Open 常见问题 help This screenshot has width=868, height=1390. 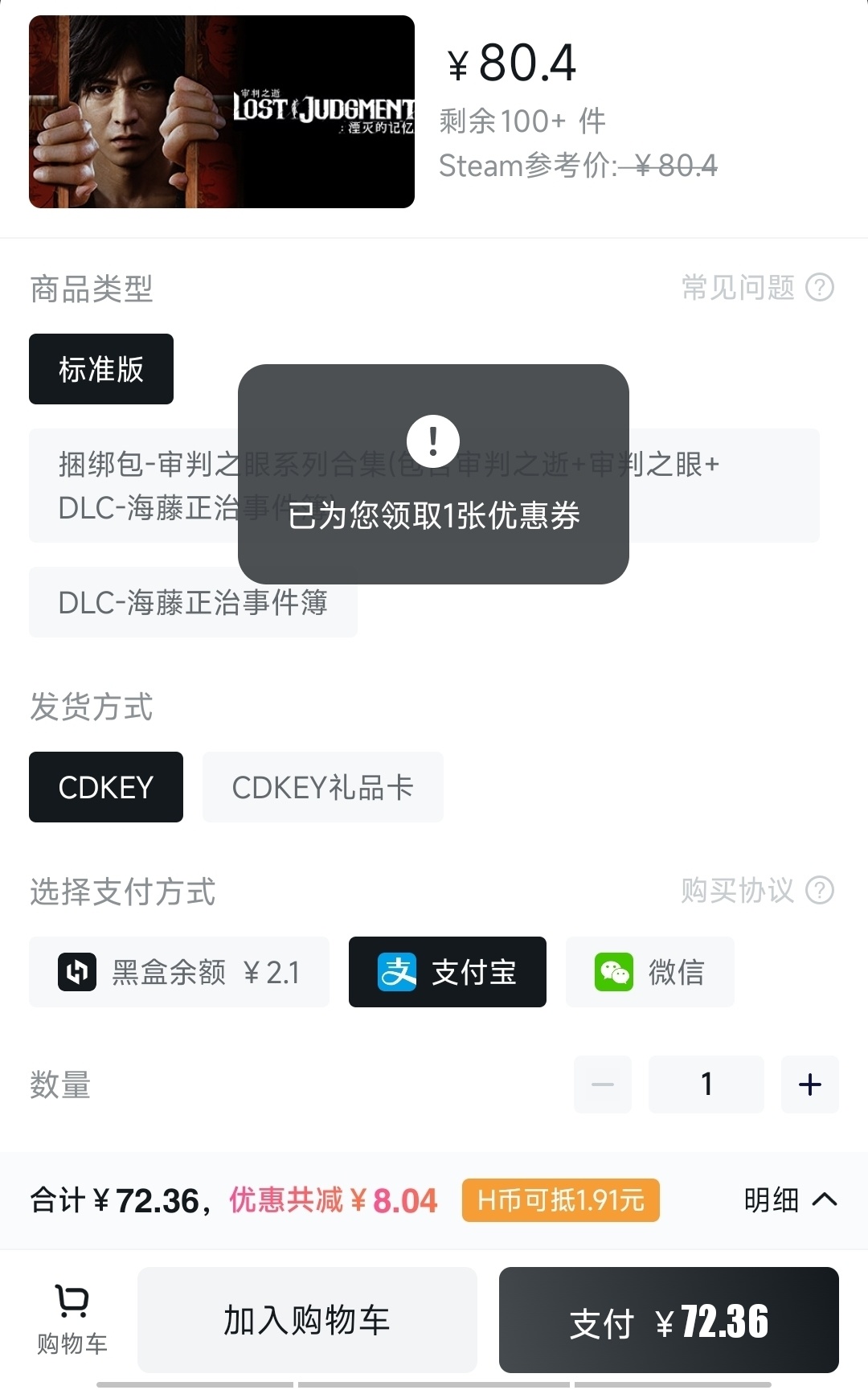(757, 287)
